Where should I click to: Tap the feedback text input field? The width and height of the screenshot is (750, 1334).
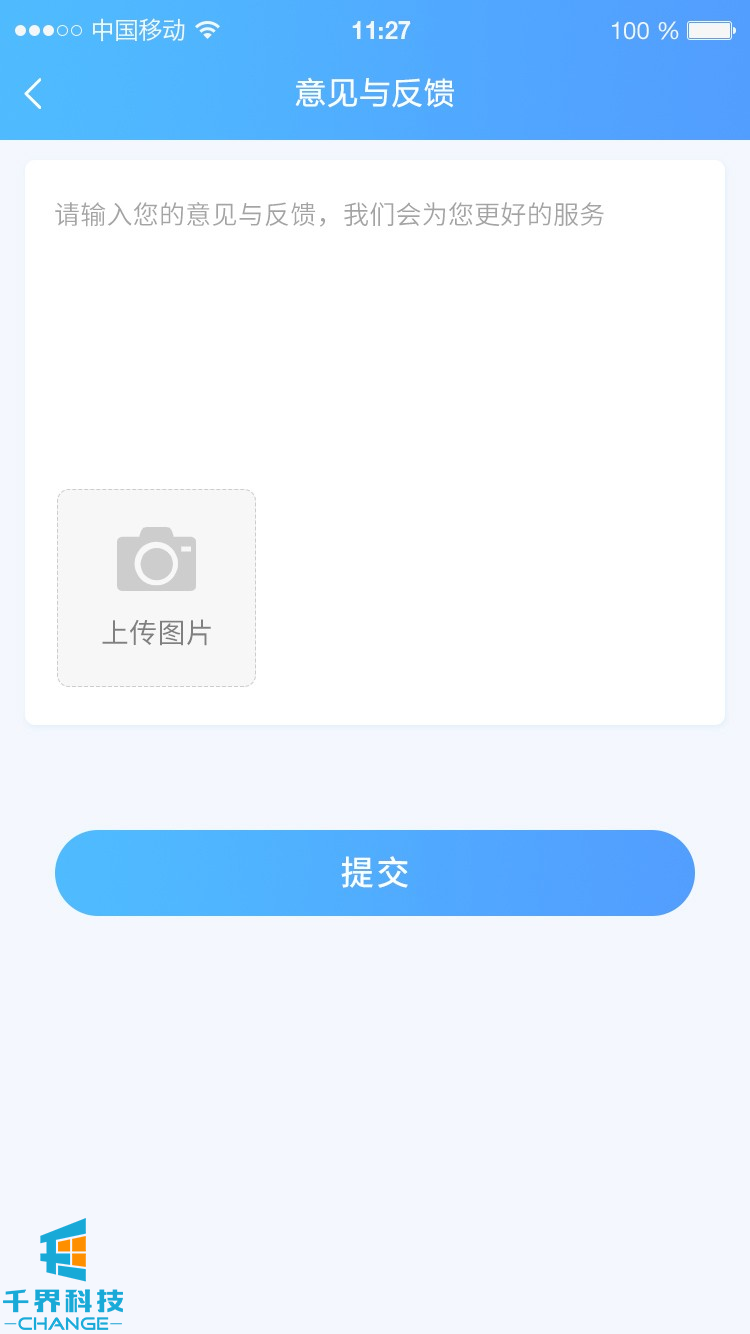(374, 320)
